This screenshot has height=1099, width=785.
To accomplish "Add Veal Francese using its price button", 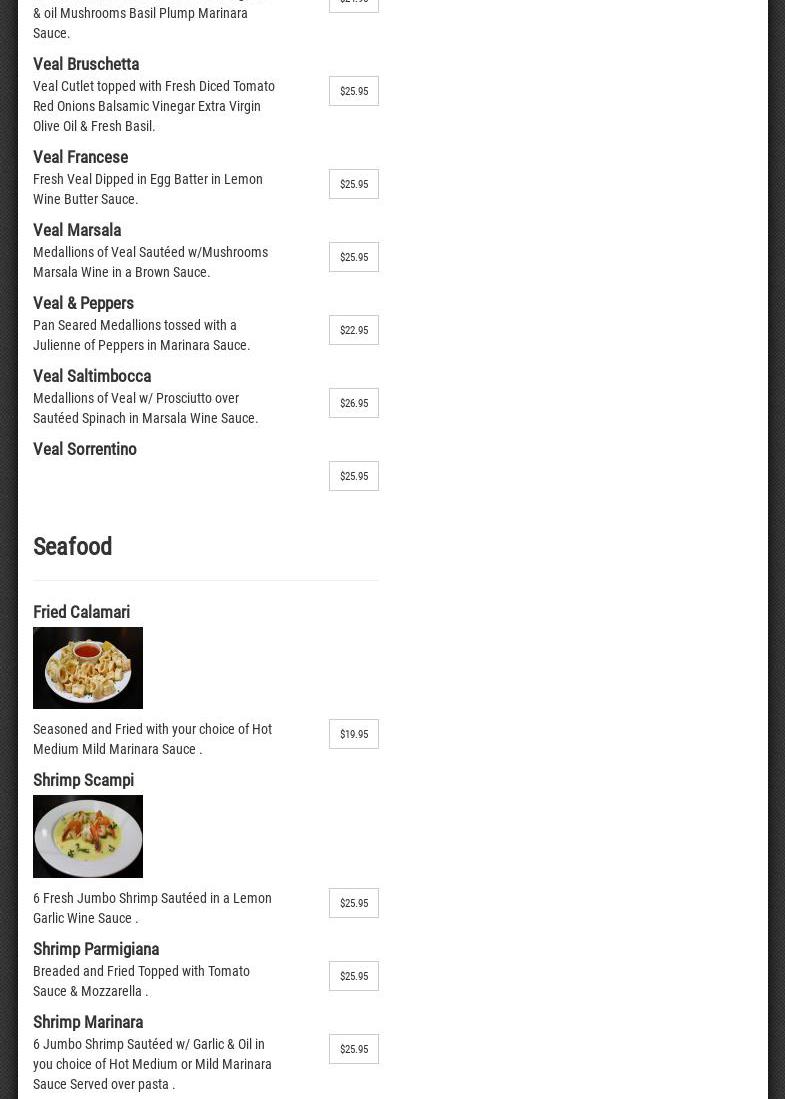I will coord(353,184).
